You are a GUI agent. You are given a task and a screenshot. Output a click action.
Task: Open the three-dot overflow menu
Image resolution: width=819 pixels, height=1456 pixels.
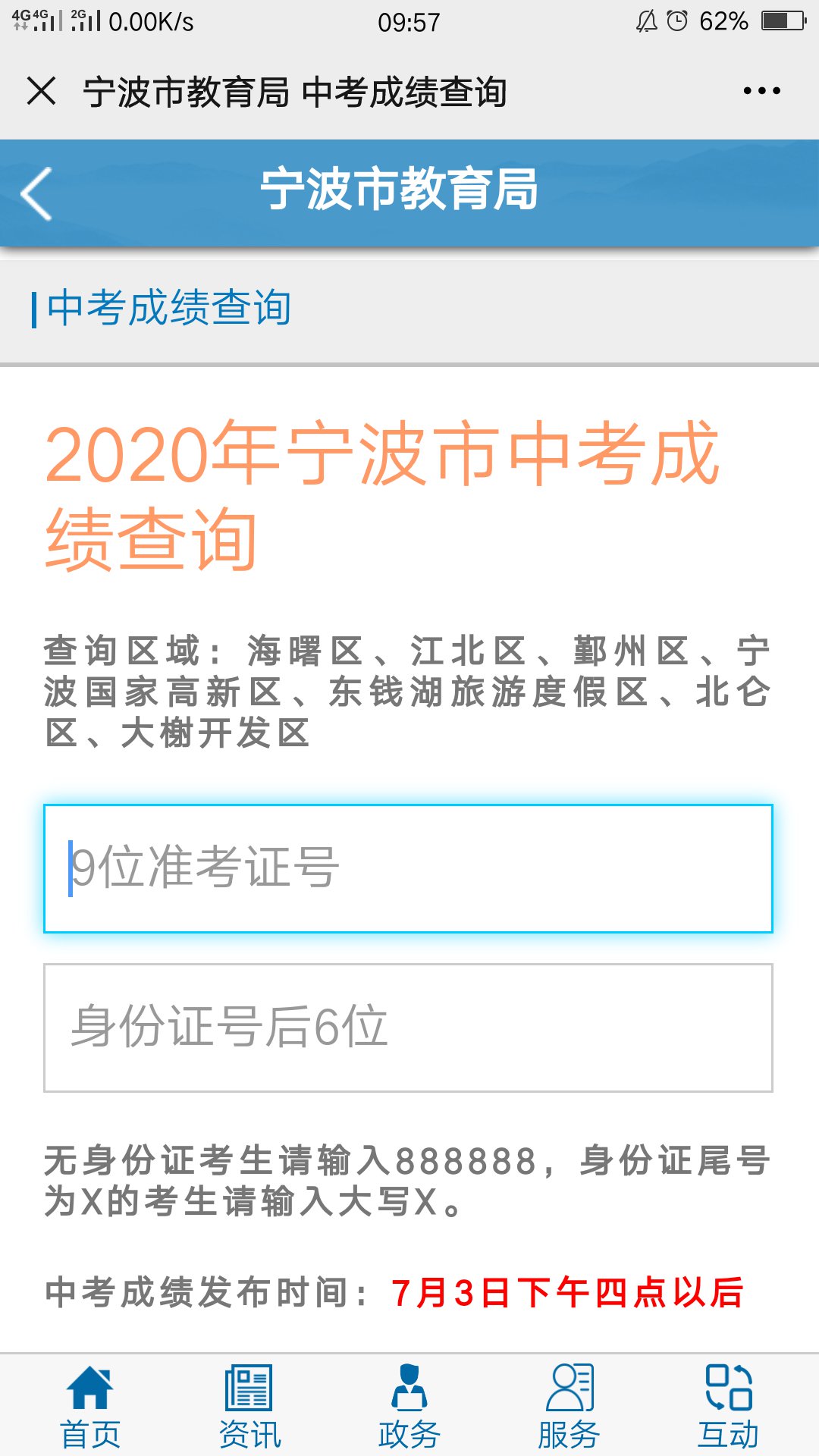[761, 91]
